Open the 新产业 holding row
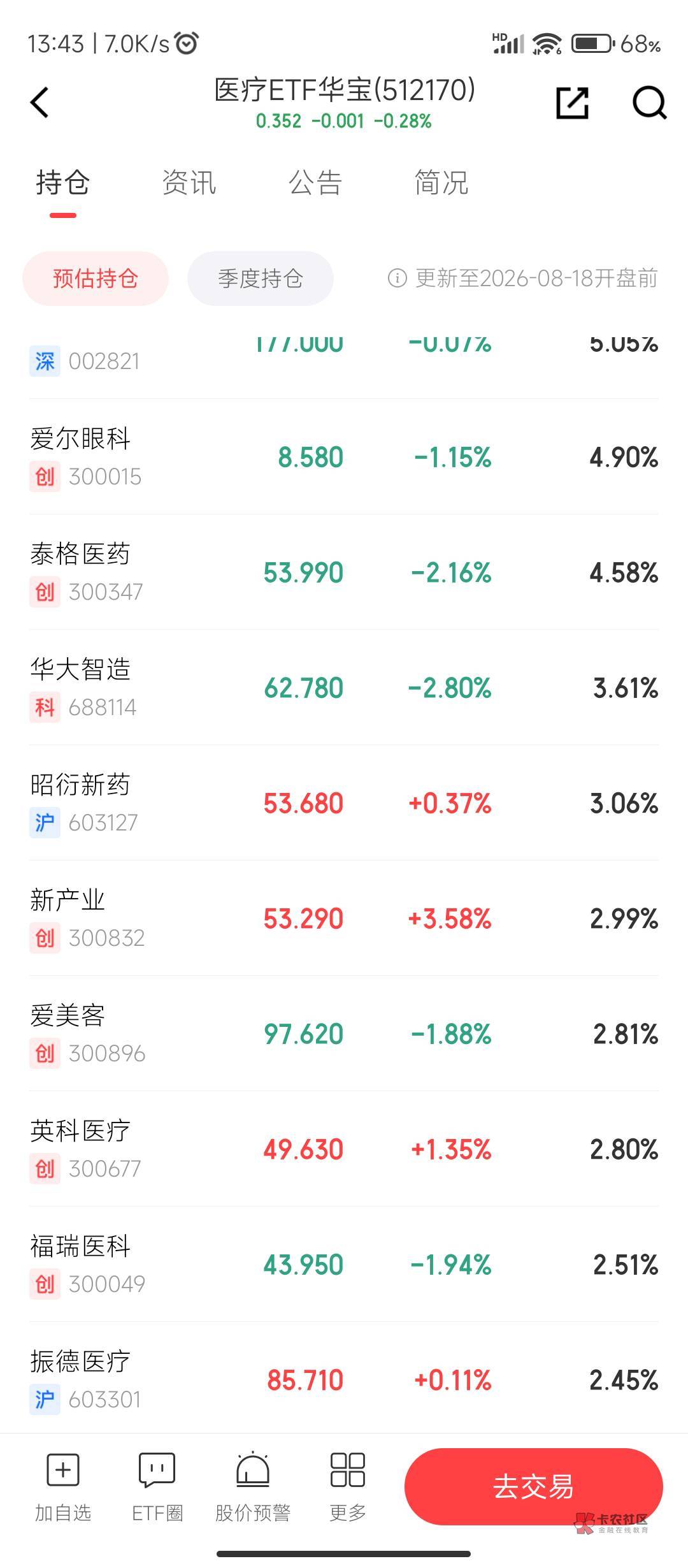688x1568 pixels. tap(344, 918)
